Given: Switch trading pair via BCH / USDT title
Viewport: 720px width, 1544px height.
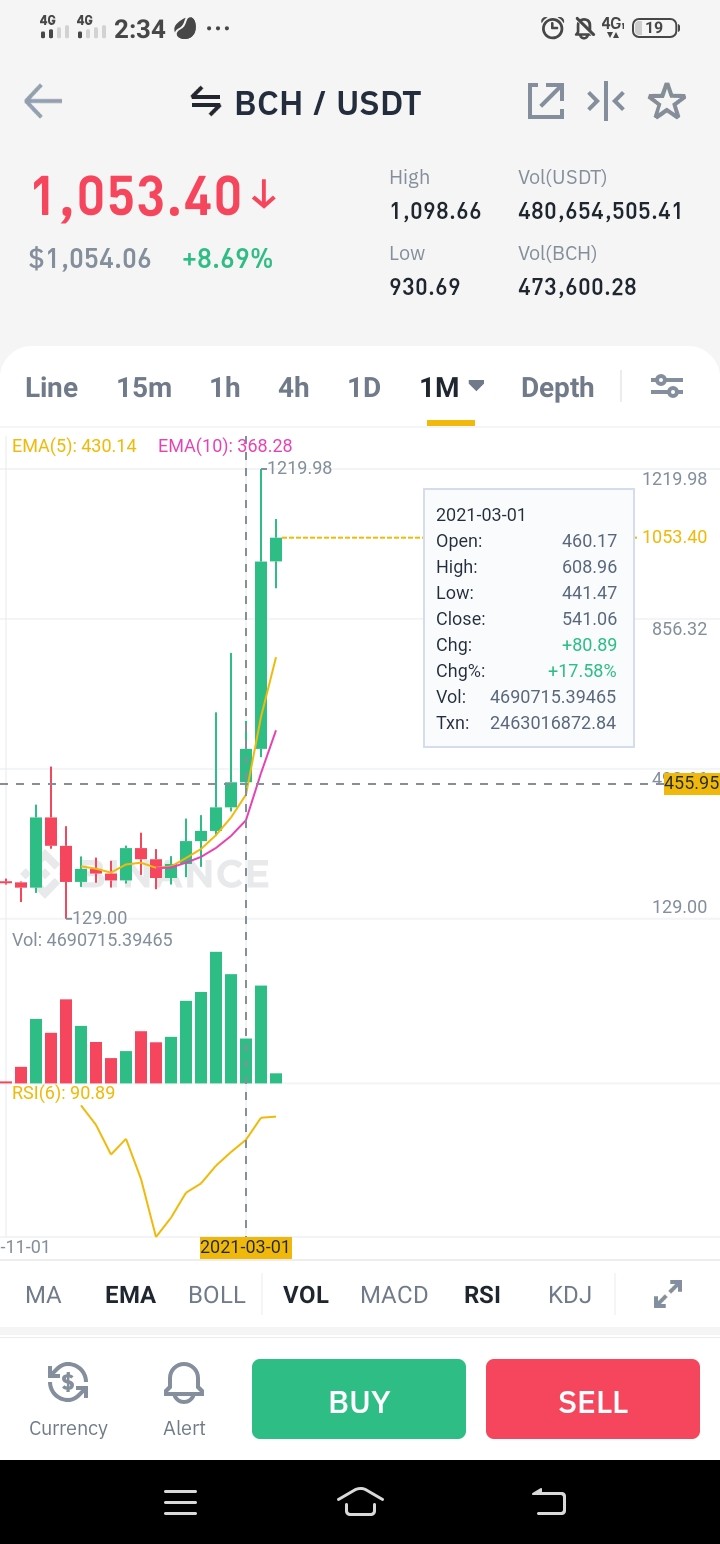Looking at the screenshot, I should pos(306,102).
